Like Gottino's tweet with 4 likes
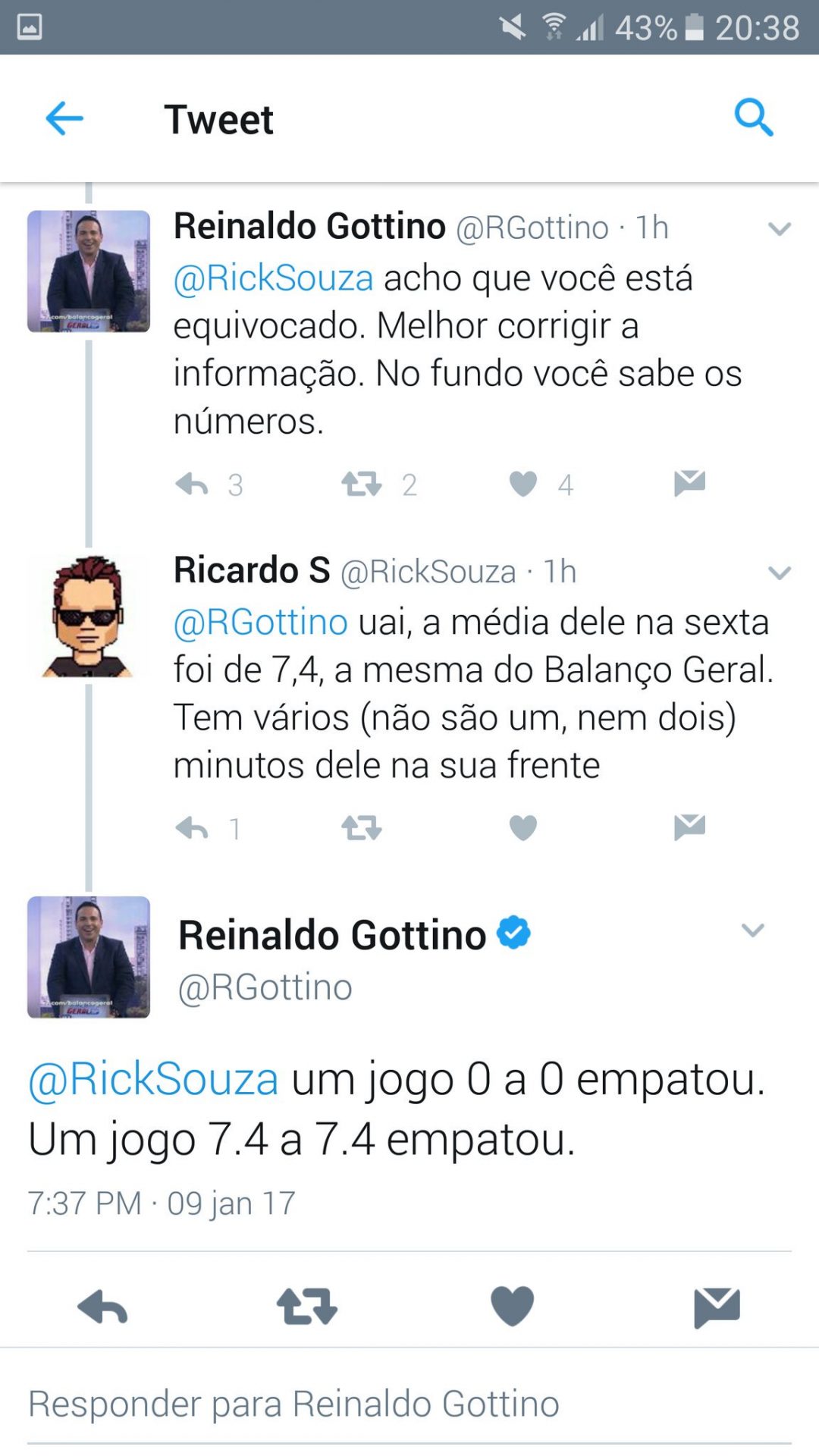The image size is (819, 1456). pos(523,484)
